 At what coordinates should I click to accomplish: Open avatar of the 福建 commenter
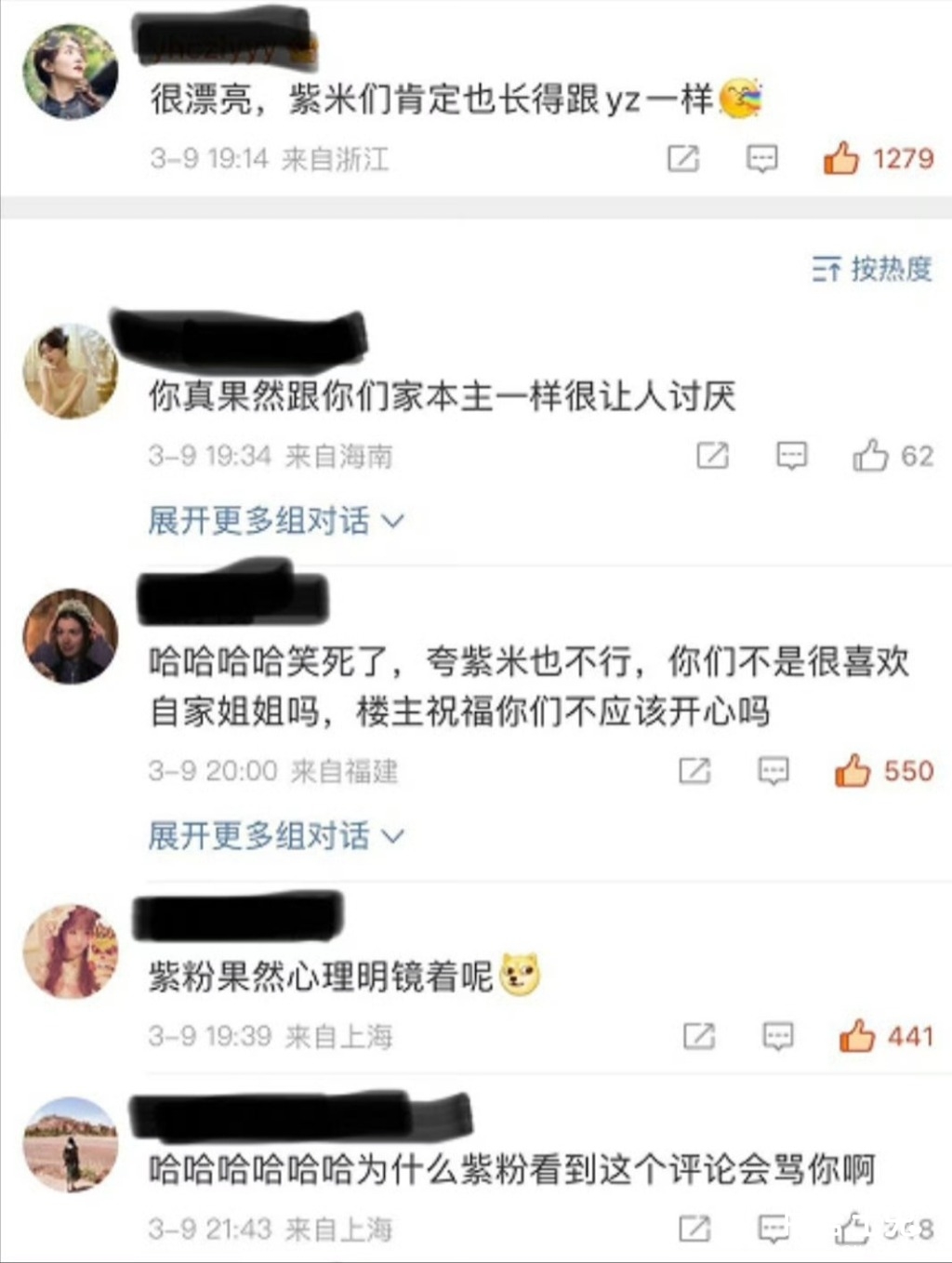point(71,636)
